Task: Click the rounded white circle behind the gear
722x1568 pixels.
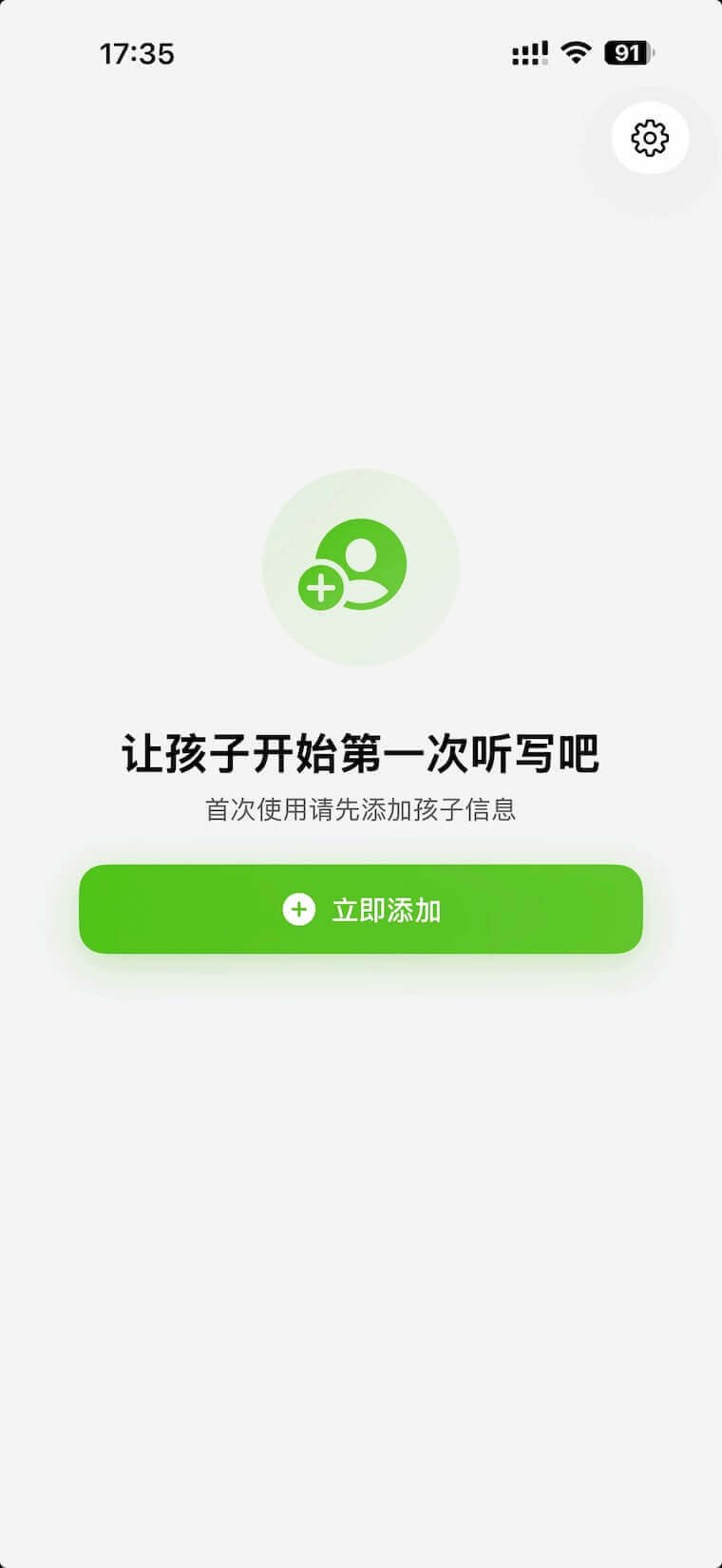Action: point(650,138)
